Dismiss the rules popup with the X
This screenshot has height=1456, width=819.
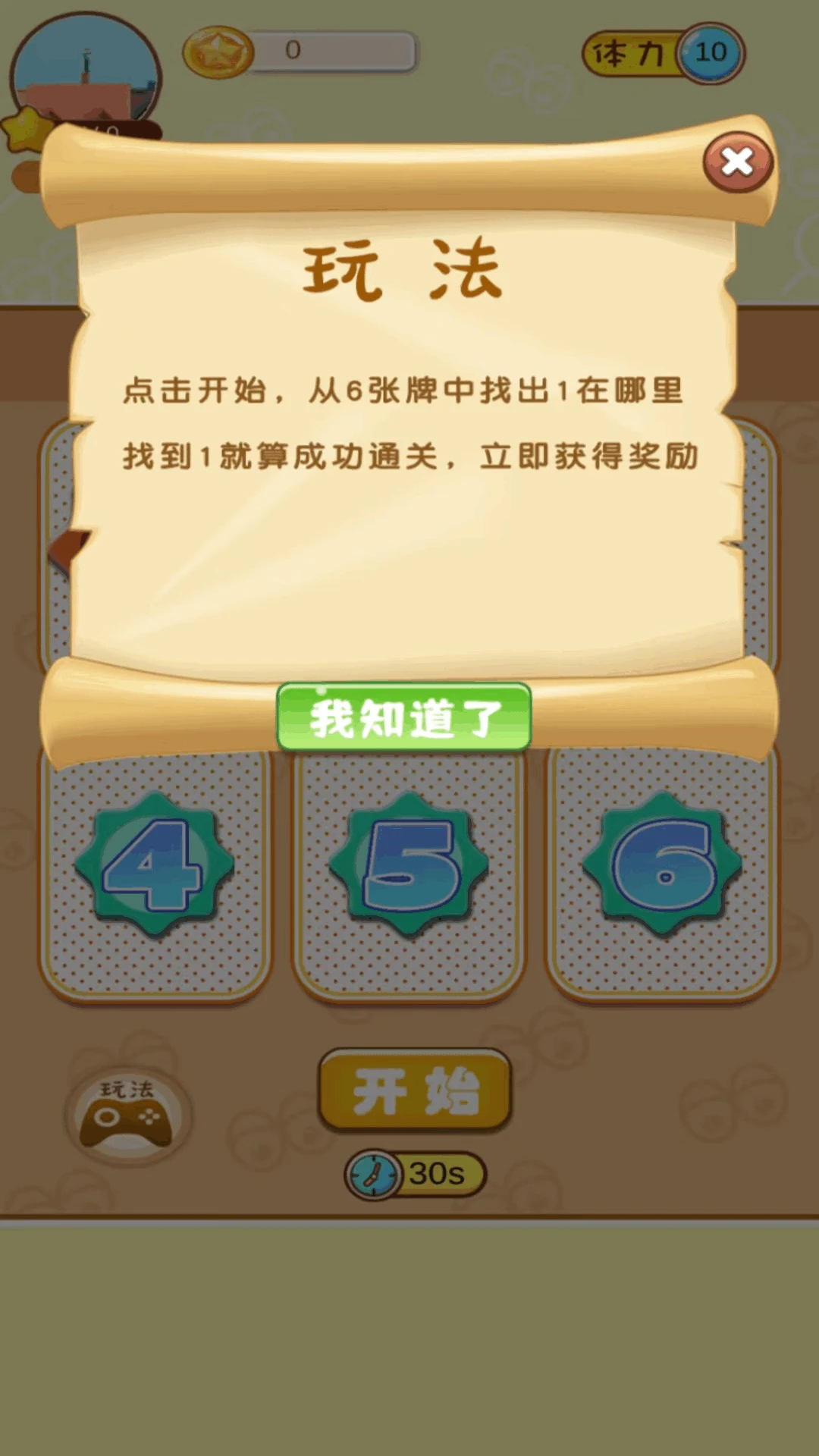pyautogui.click(x=736, y=161)
